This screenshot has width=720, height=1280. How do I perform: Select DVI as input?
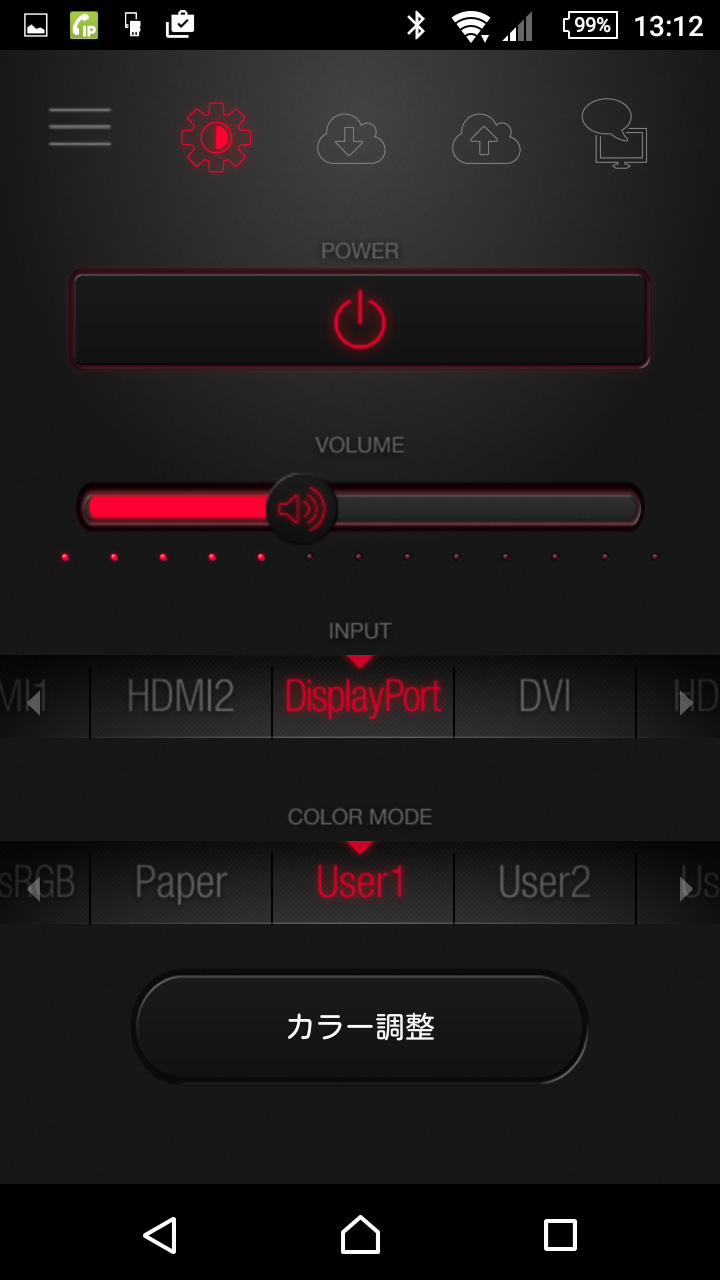pos(545,697)
